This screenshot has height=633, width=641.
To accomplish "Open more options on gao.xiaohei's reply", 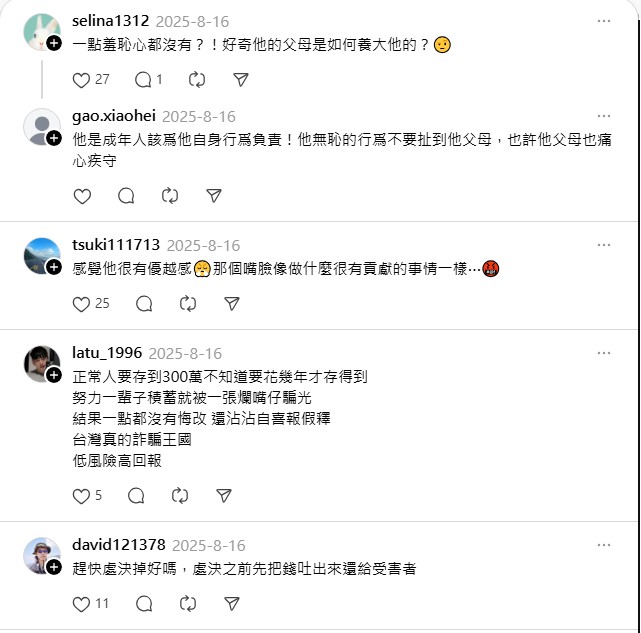I will click(x=603, y=115).
